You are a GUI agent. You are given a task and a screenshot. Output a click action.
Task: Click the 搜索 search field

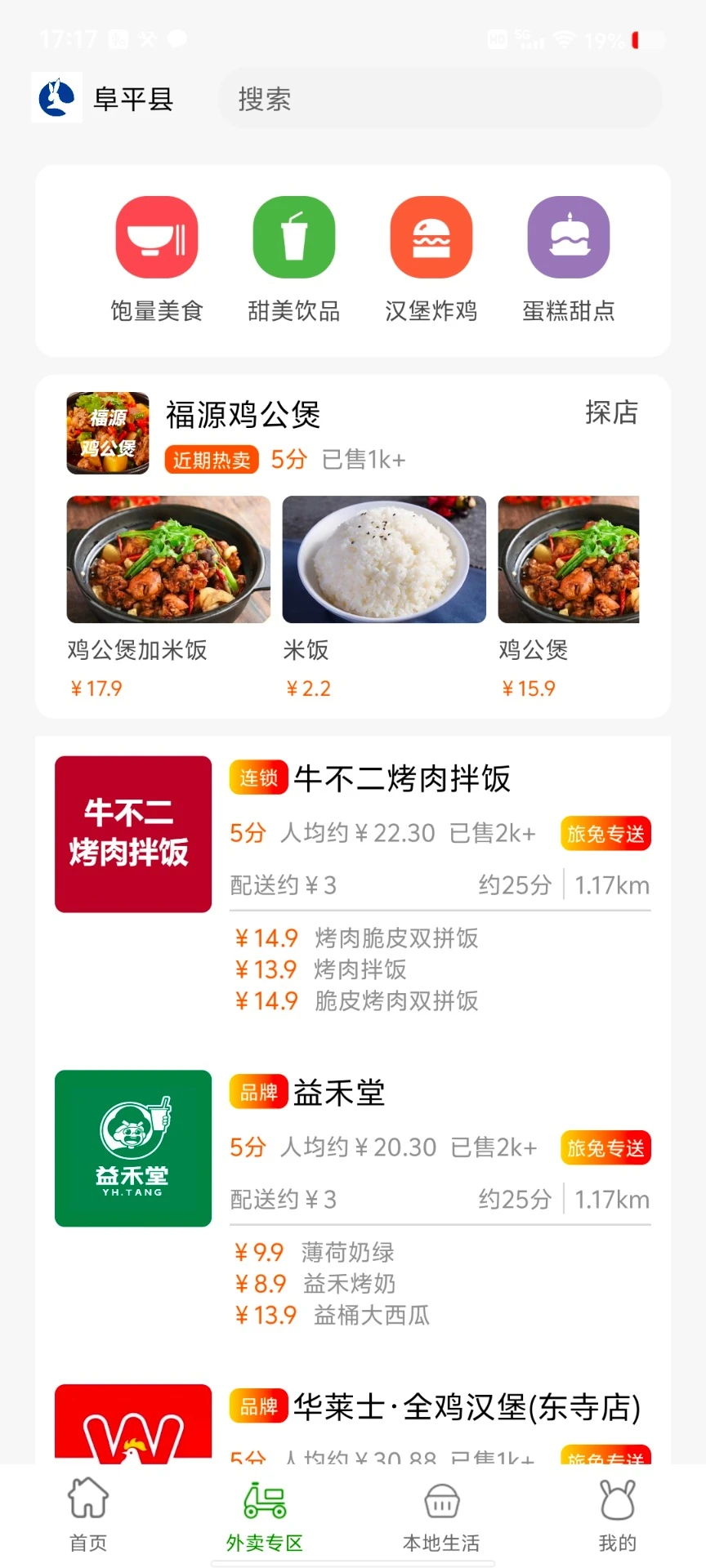pyautogui.click(x=440, y=98)
